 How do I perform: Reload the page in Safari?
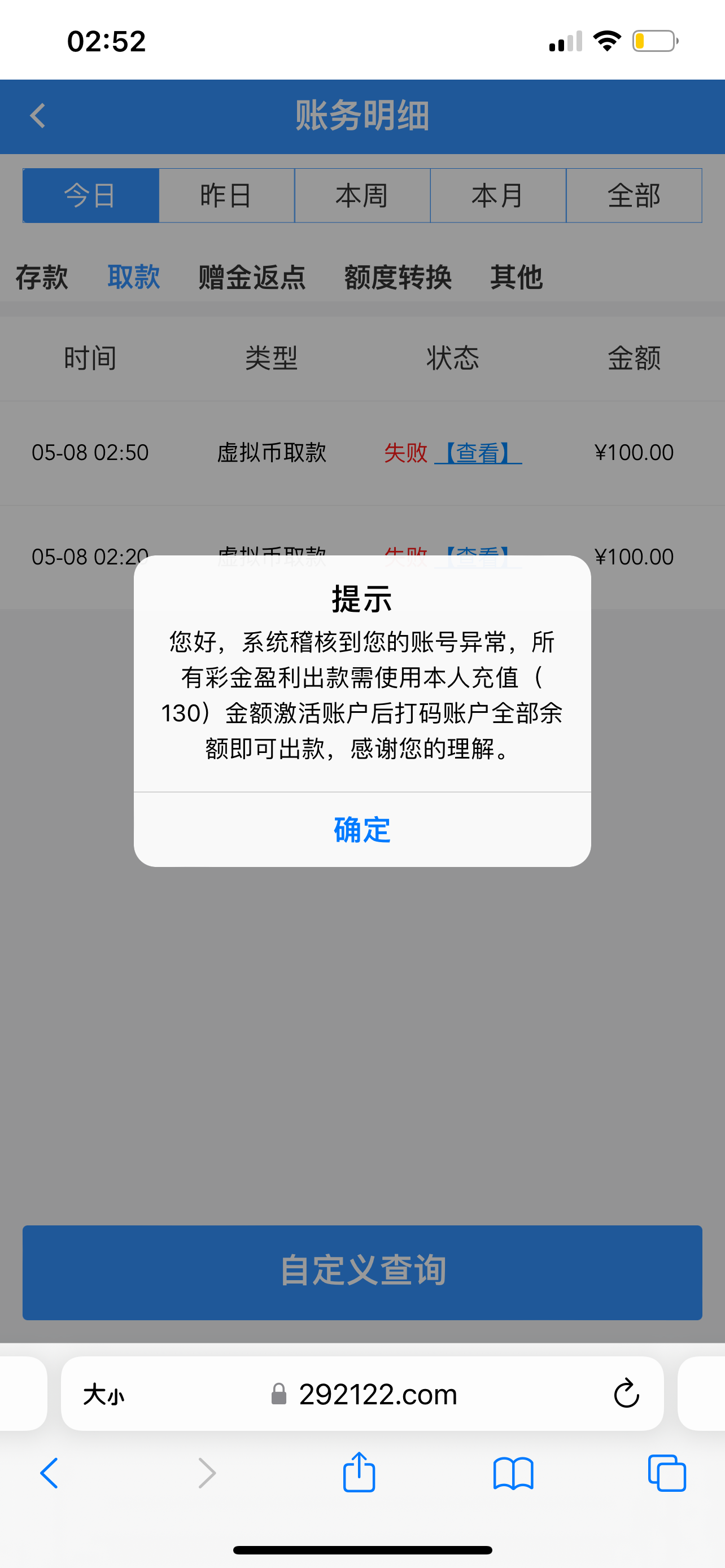tap(626, 1393)
